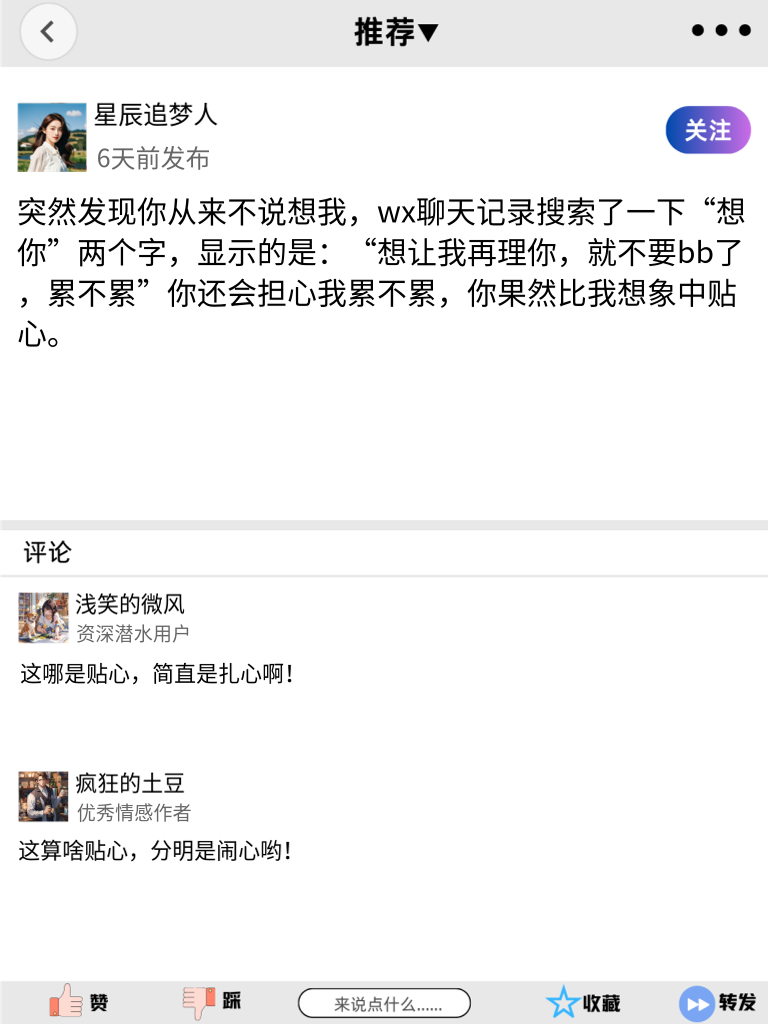This screenshot has height=1024, width=768.
Task: Open the three-dot options menu
Action: [720, 30]
